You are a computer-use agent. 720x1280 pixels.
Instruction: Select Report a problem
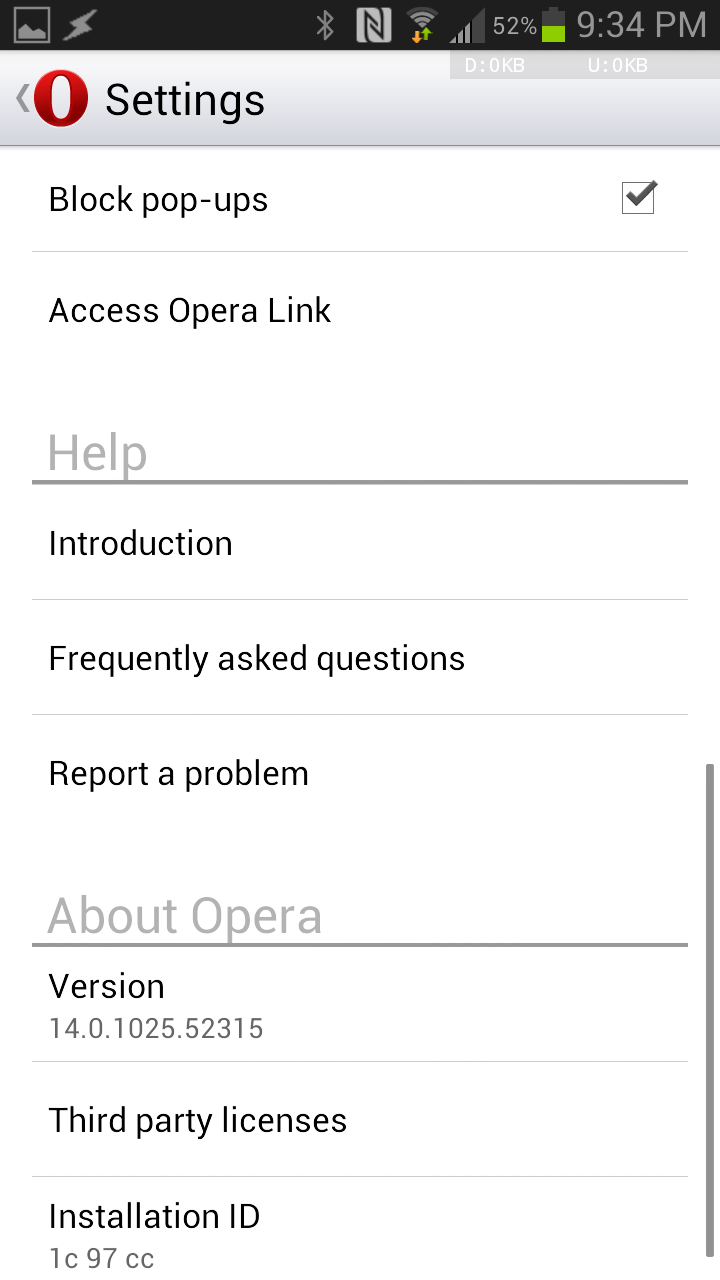[178, 773]
